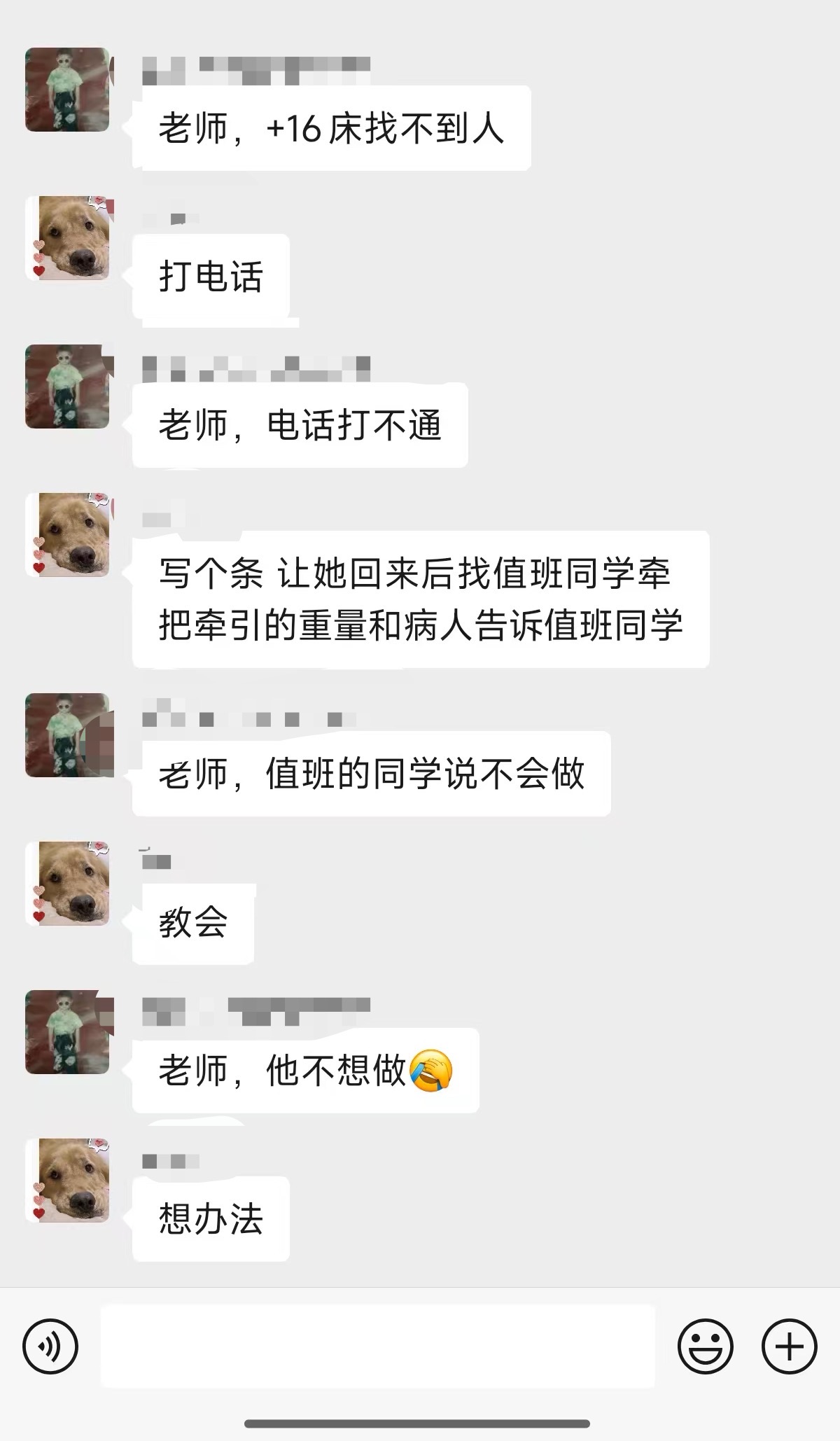
Task: Tap the dog avatar beside 打电话
Action: [x=67, y=238]
